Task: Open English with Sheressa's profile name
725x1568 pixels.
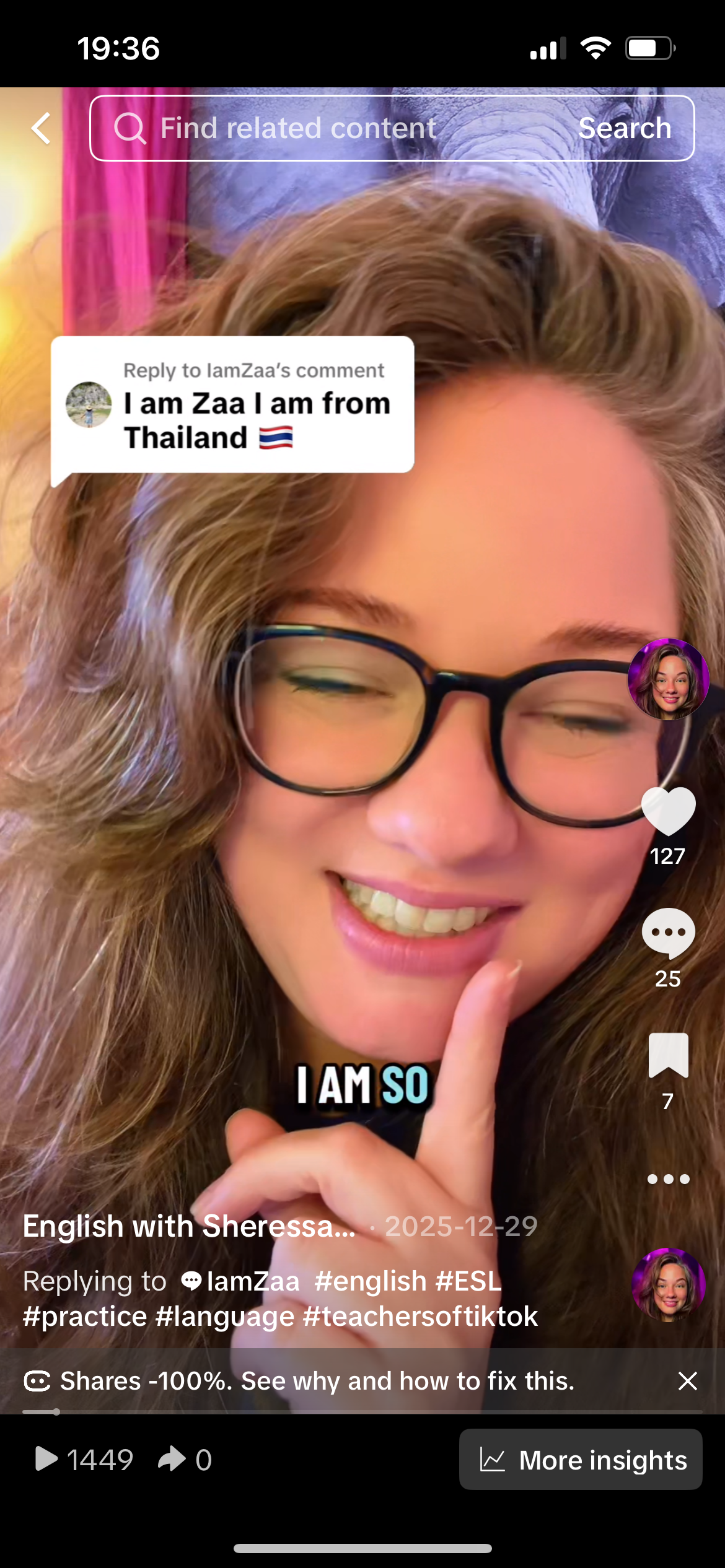Action: coord(189,1226)
